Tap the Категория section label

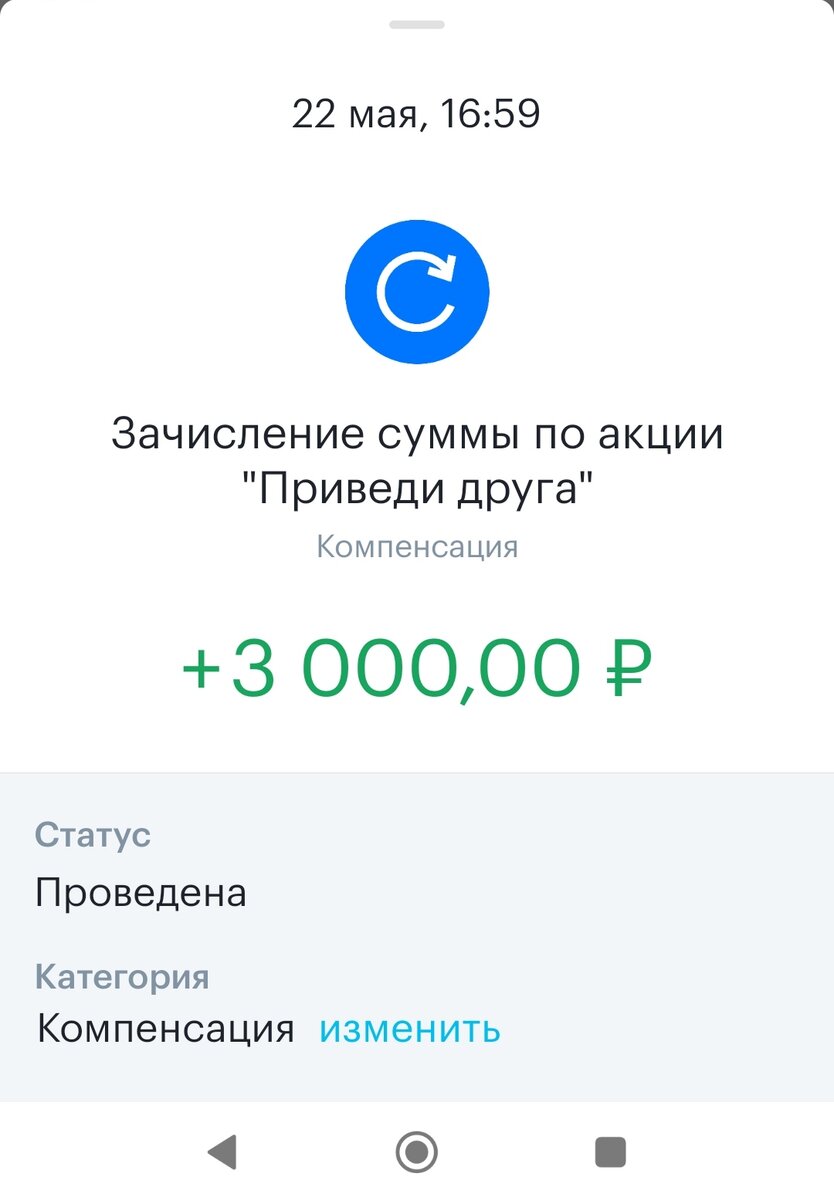click(x=122, y=976)
